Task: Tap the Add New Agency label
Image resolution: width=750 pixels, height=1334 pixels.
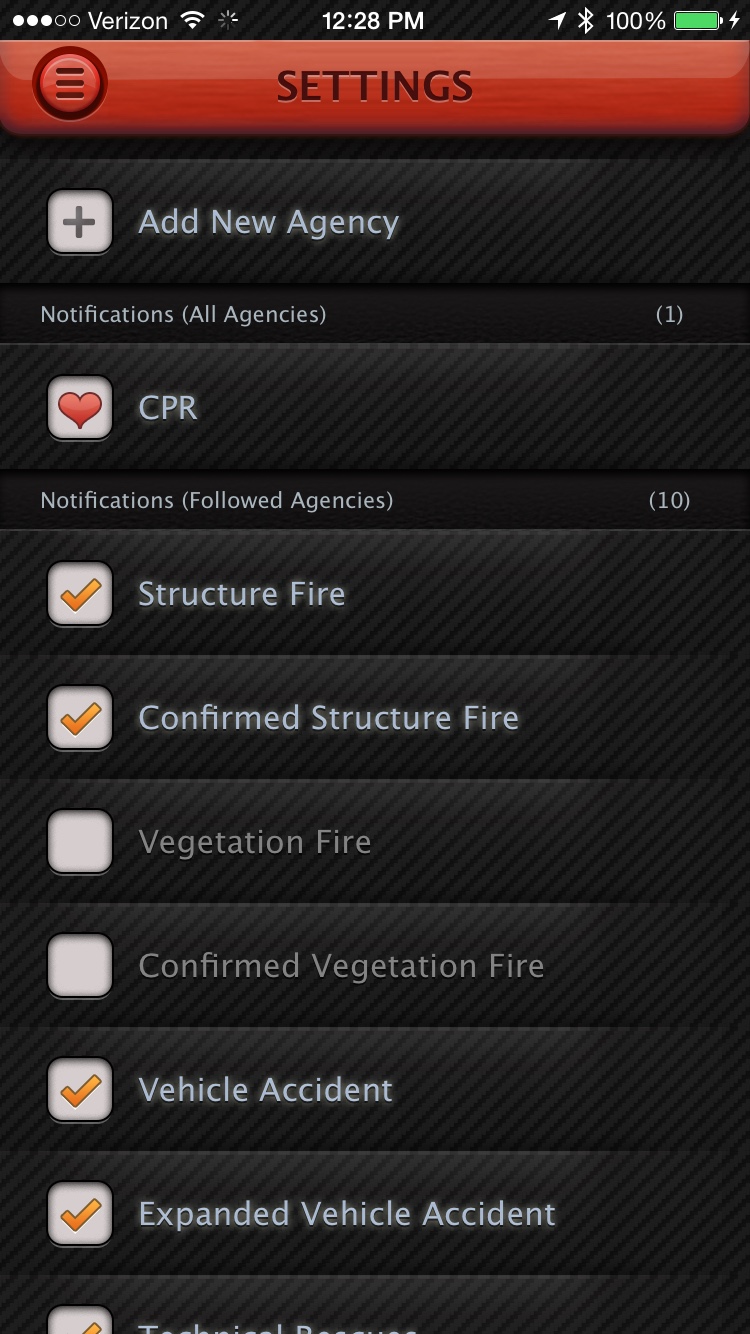Action: 268,221
